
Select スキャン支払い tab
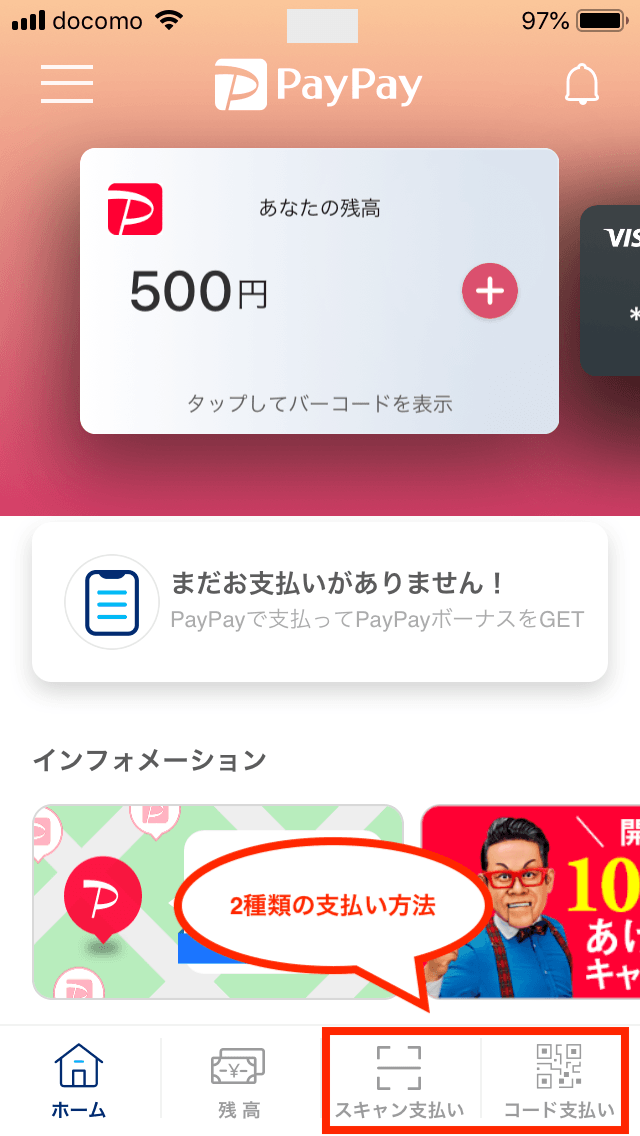(399, 1081)
